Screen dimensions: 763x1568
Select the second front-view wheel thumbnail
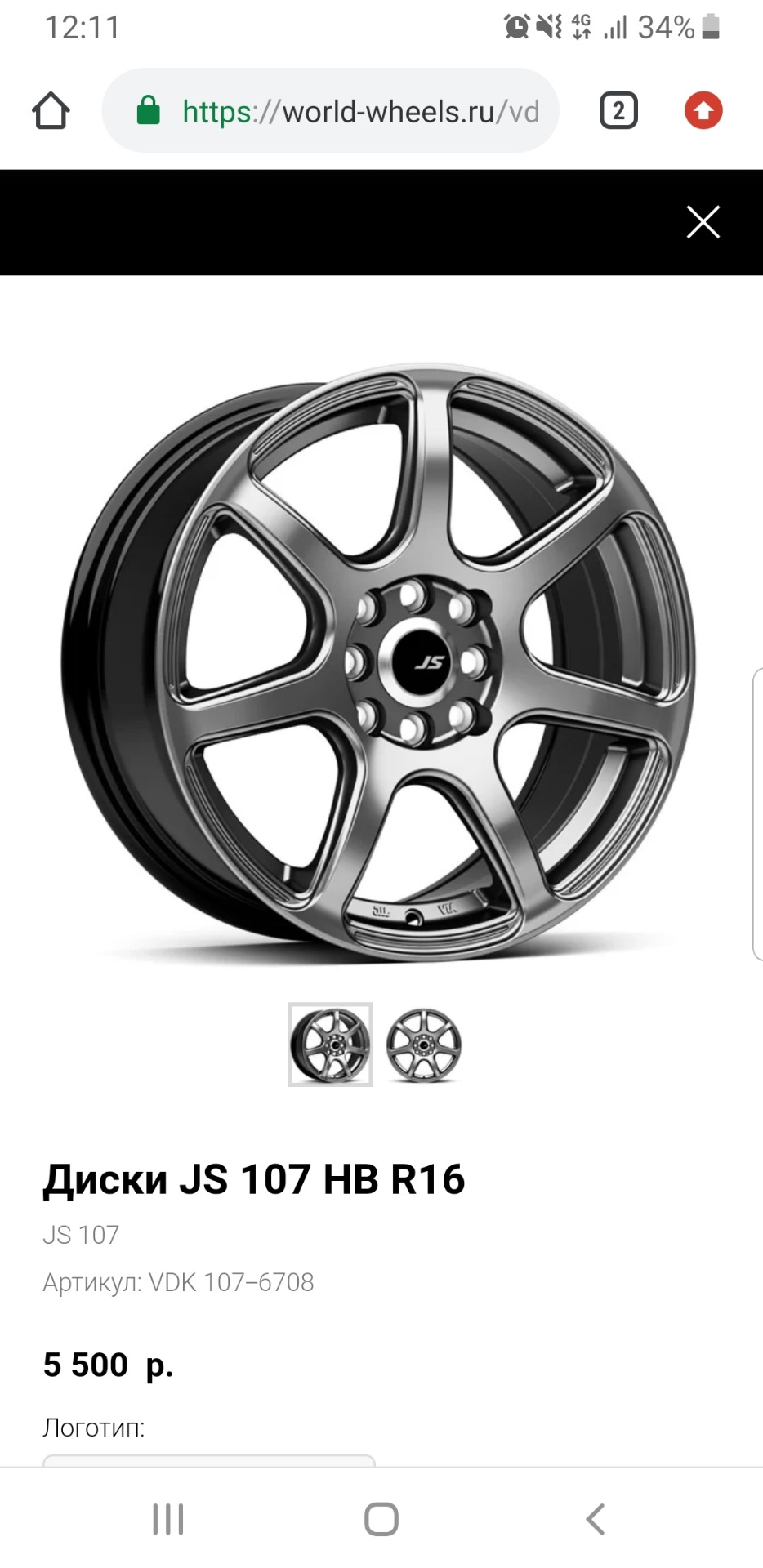[423, 1045]
